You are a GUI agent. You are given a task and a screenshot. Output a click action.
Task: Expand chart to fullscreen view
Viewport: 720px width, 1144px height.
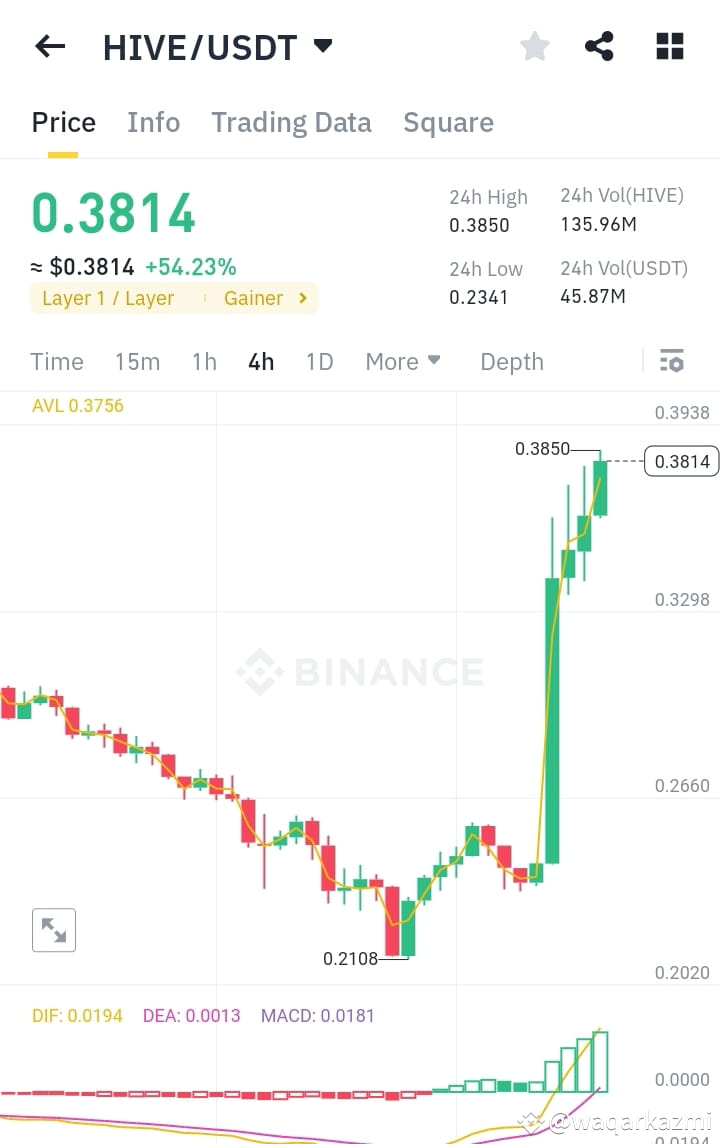54,930
